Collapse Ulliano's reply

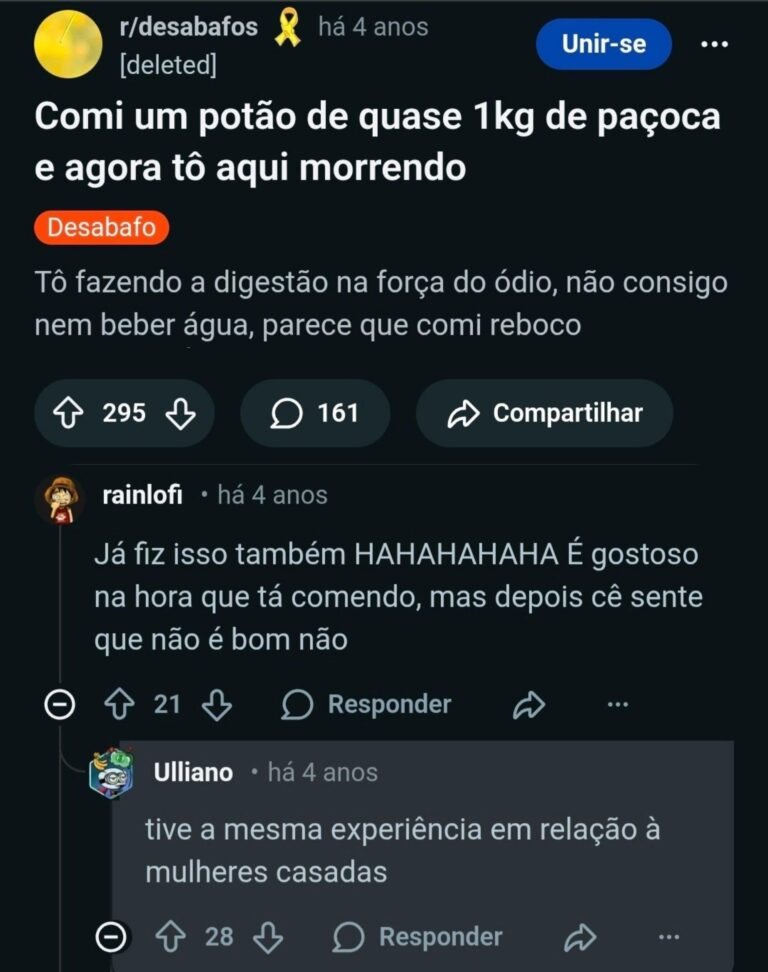click(x=112, y=937)
